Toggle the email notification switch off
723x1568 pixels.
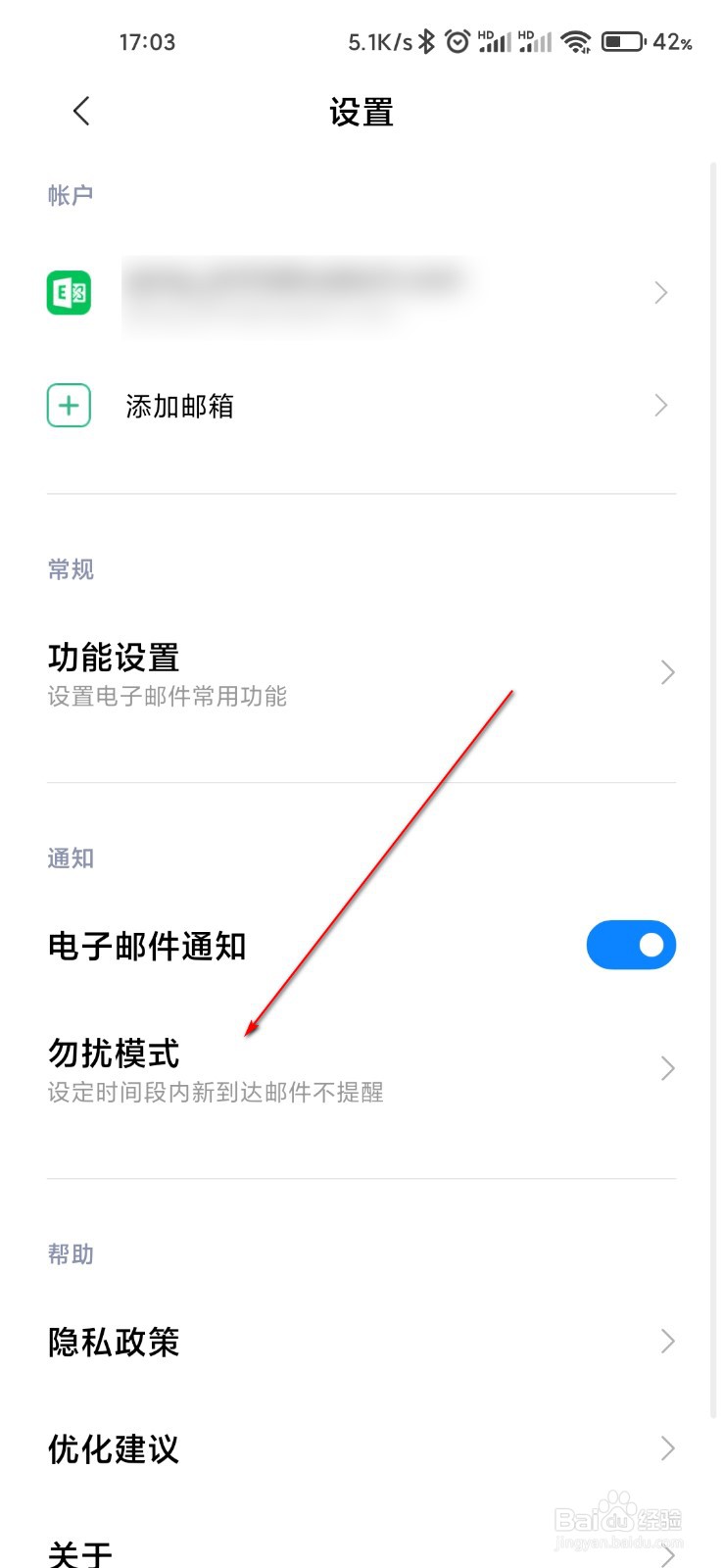coord(631,945)
